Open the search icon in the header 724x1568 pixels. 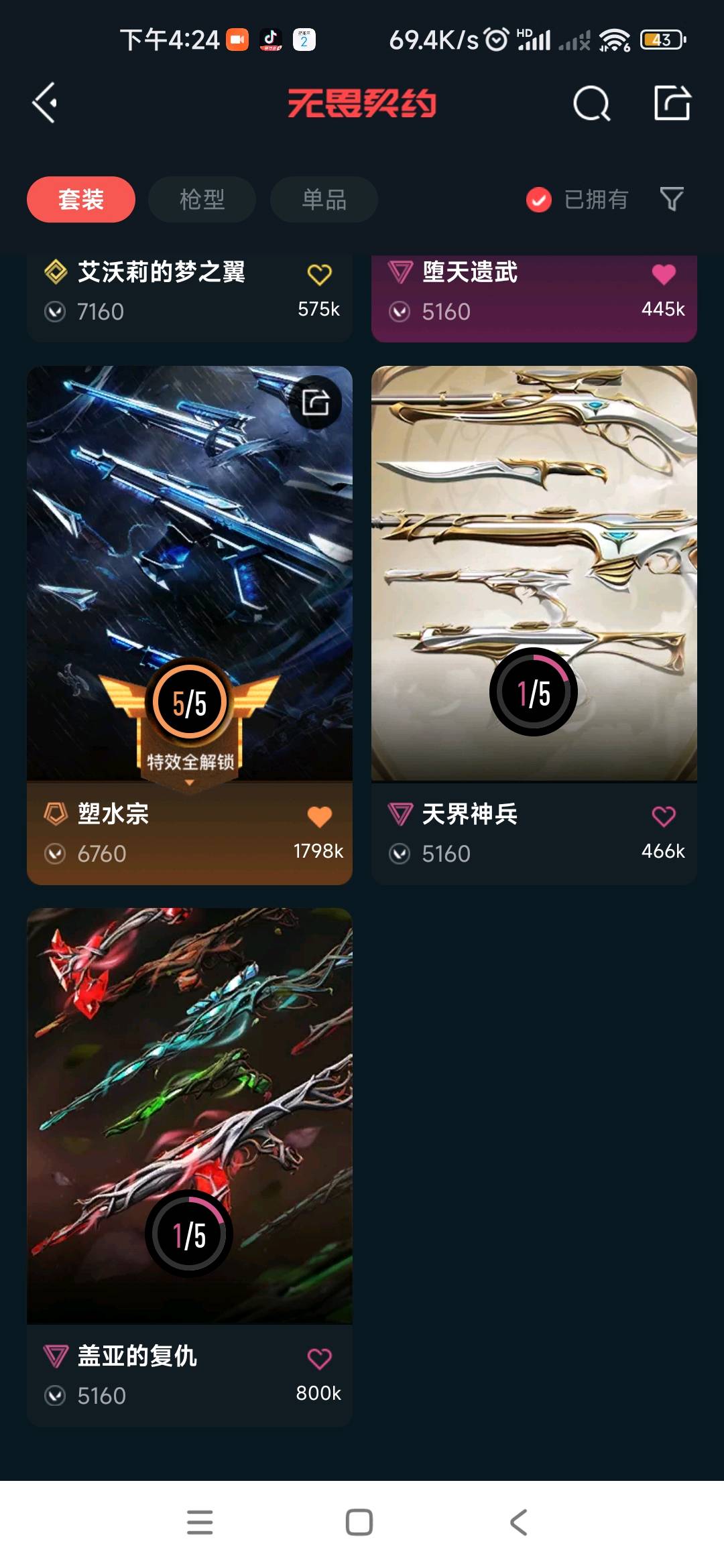[591, 103]
